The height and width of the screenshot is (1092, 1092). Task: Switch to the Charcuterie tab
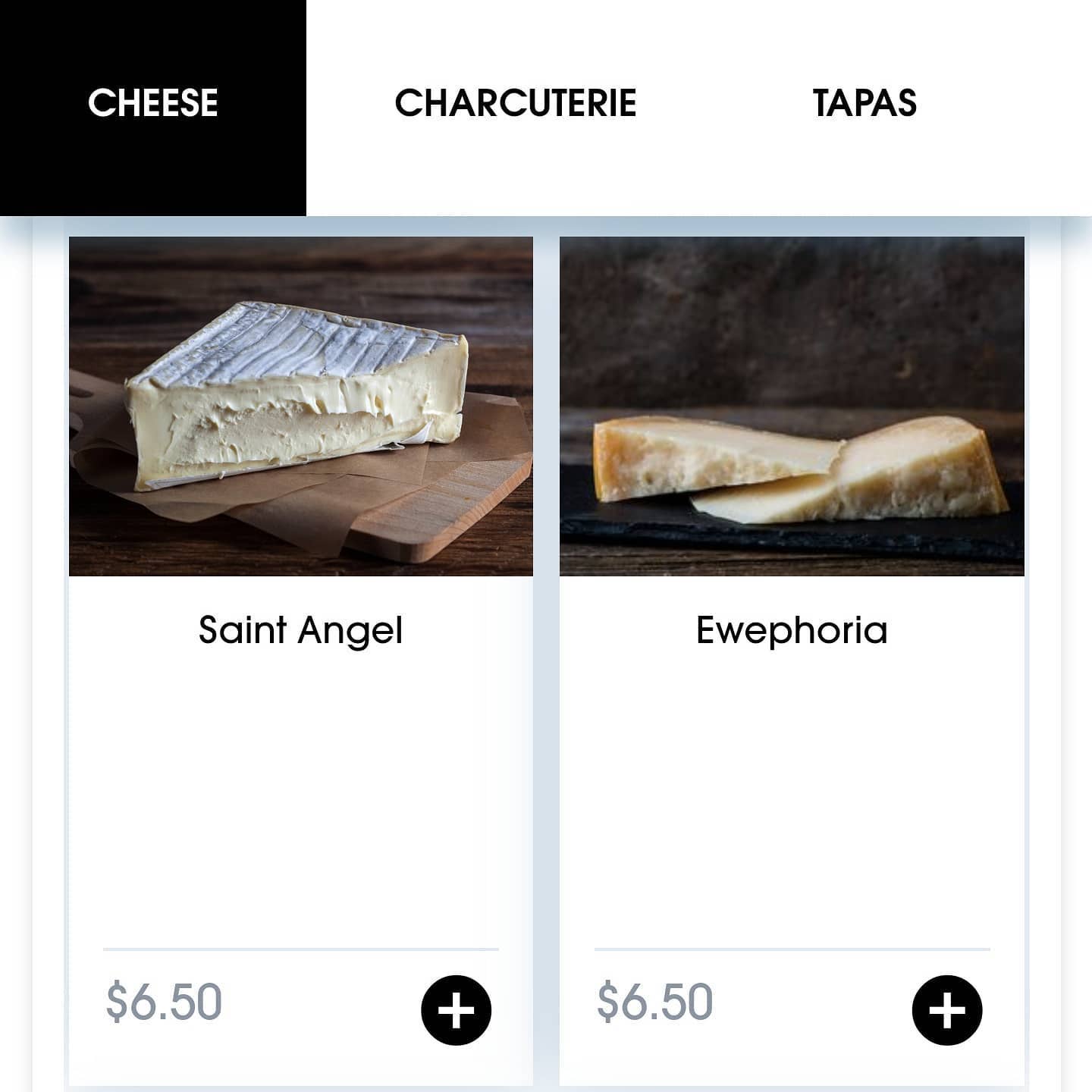coord(515,103)
